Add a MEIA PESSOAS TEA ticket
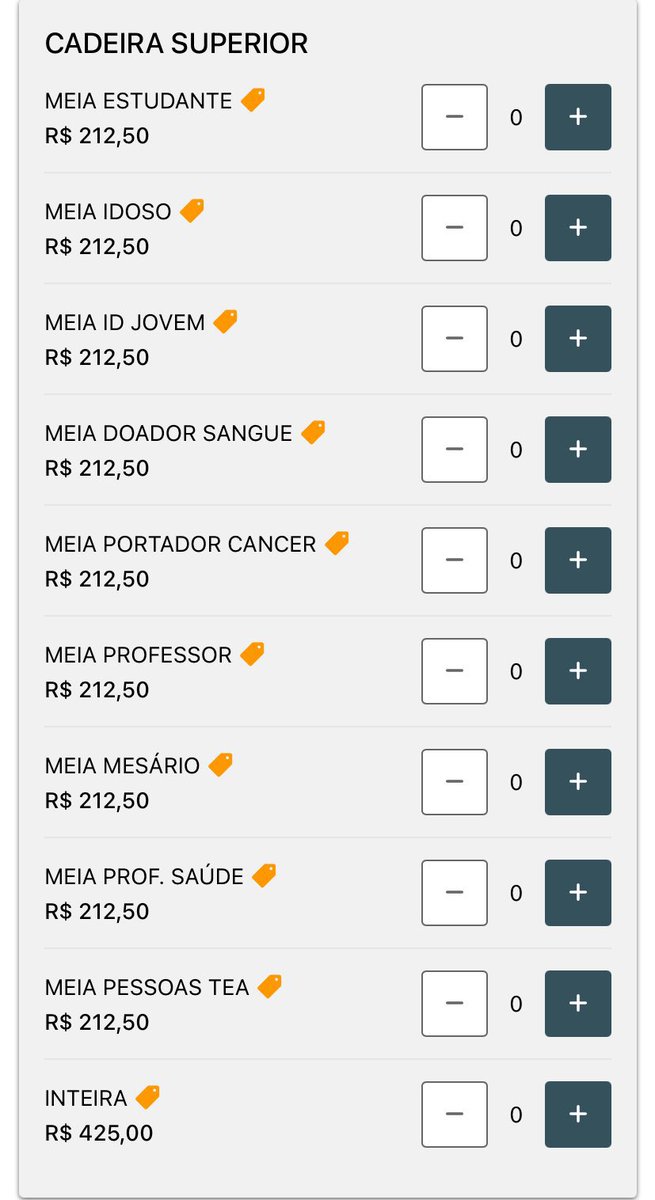The height and width of the screenshot is (1200, 655). [577, 1004]
